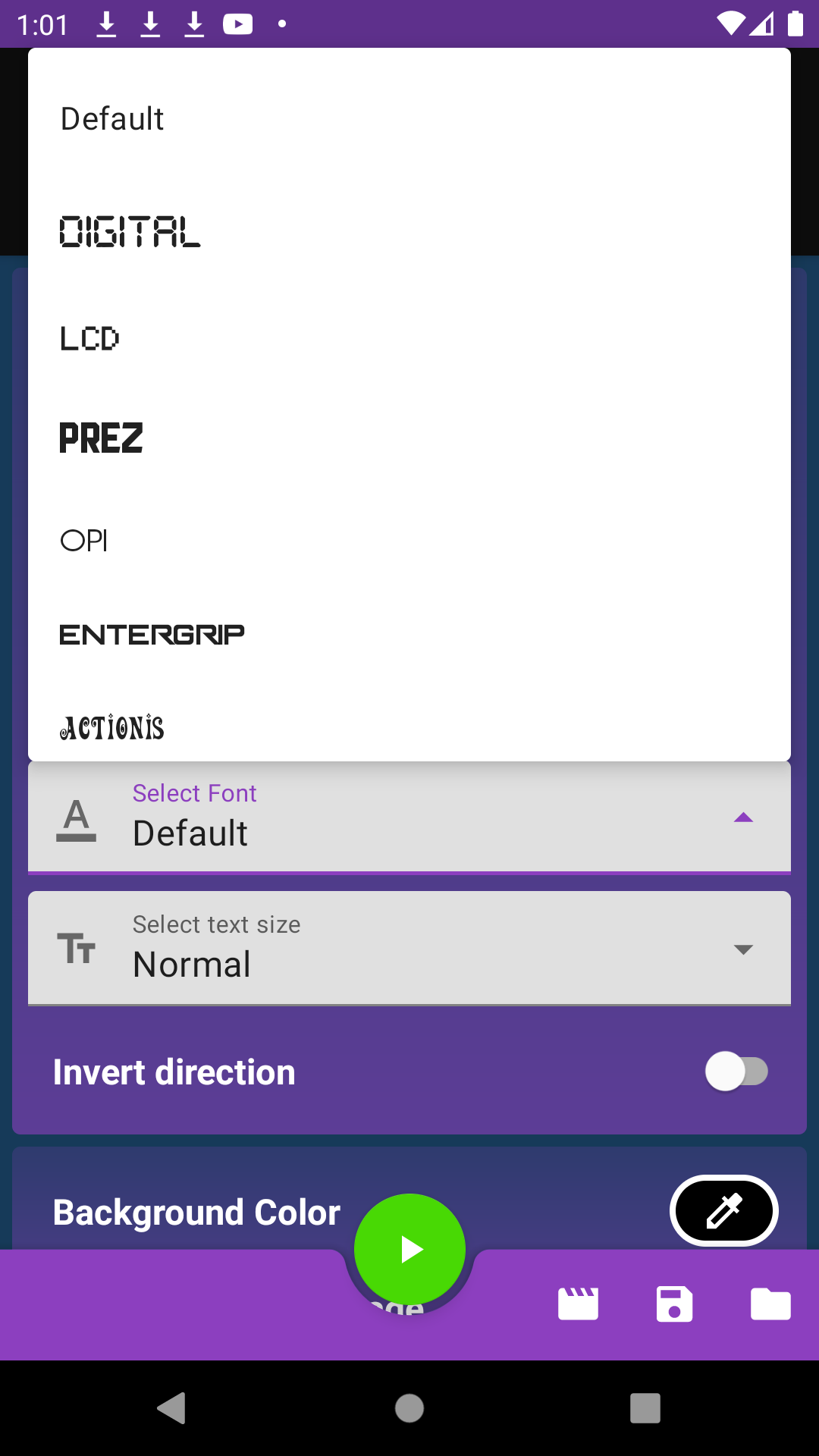
Task: Choose the Default font option
Action: 111,118
